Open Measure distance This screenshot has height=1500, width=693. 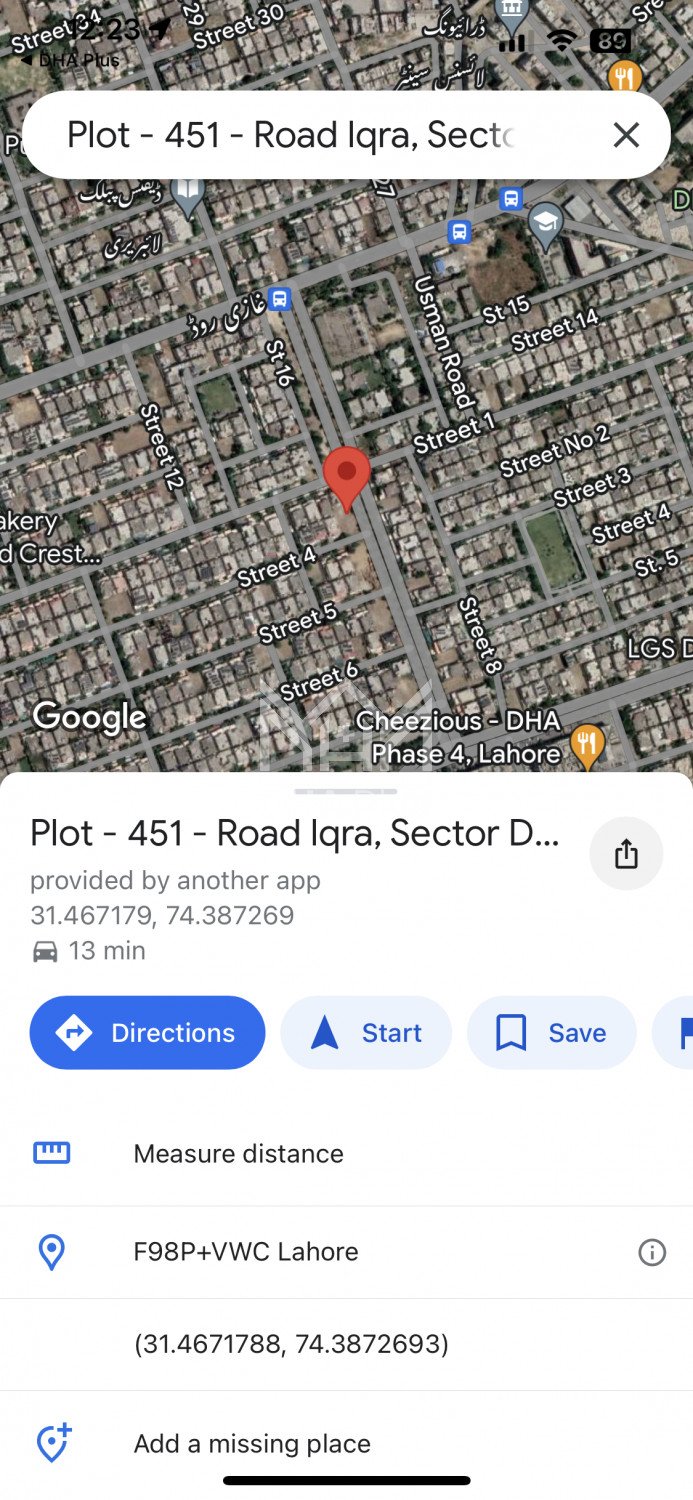coord(238,1154)
